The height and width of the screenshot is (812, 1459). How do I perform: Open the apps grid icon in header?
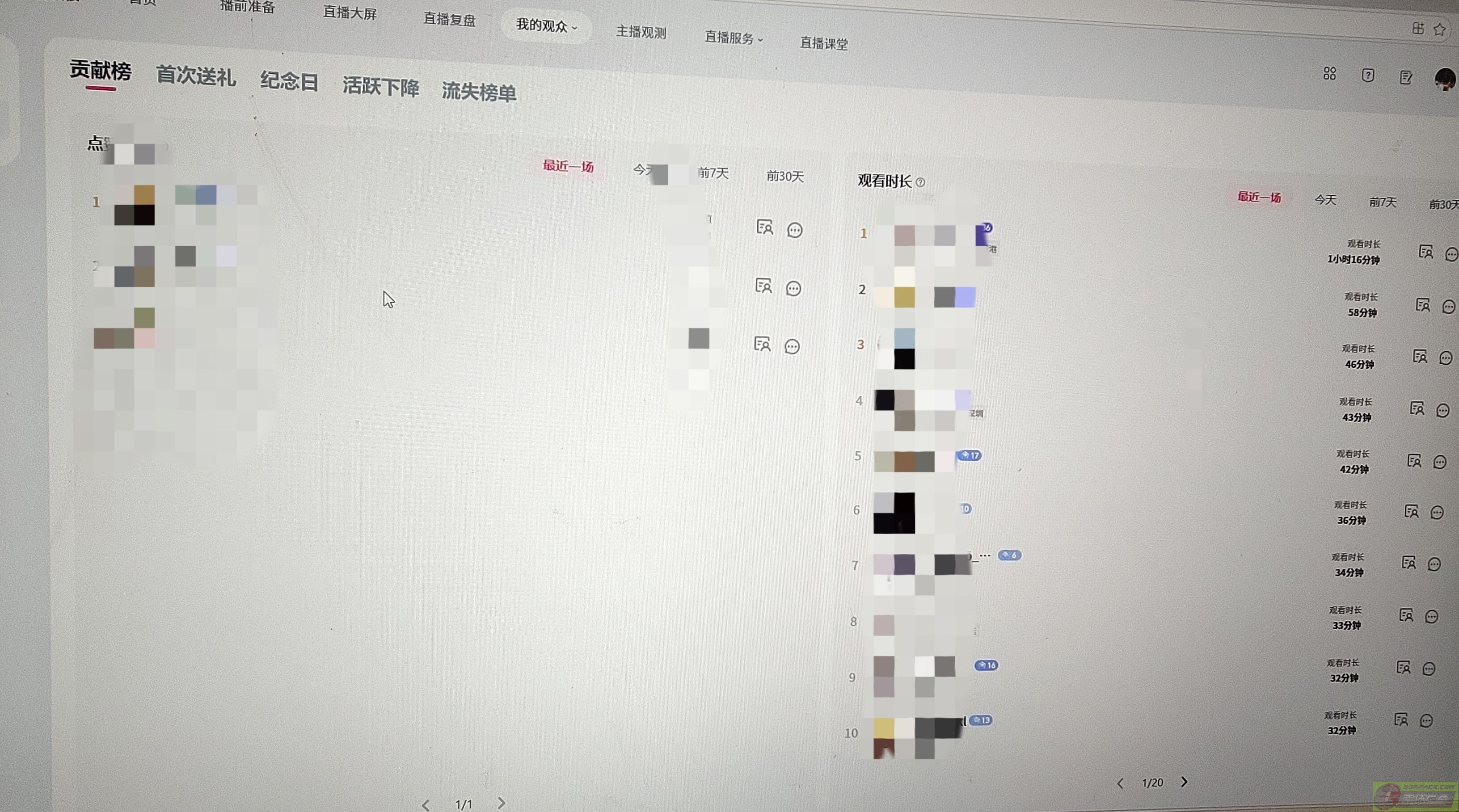[x=1329, y=74]
